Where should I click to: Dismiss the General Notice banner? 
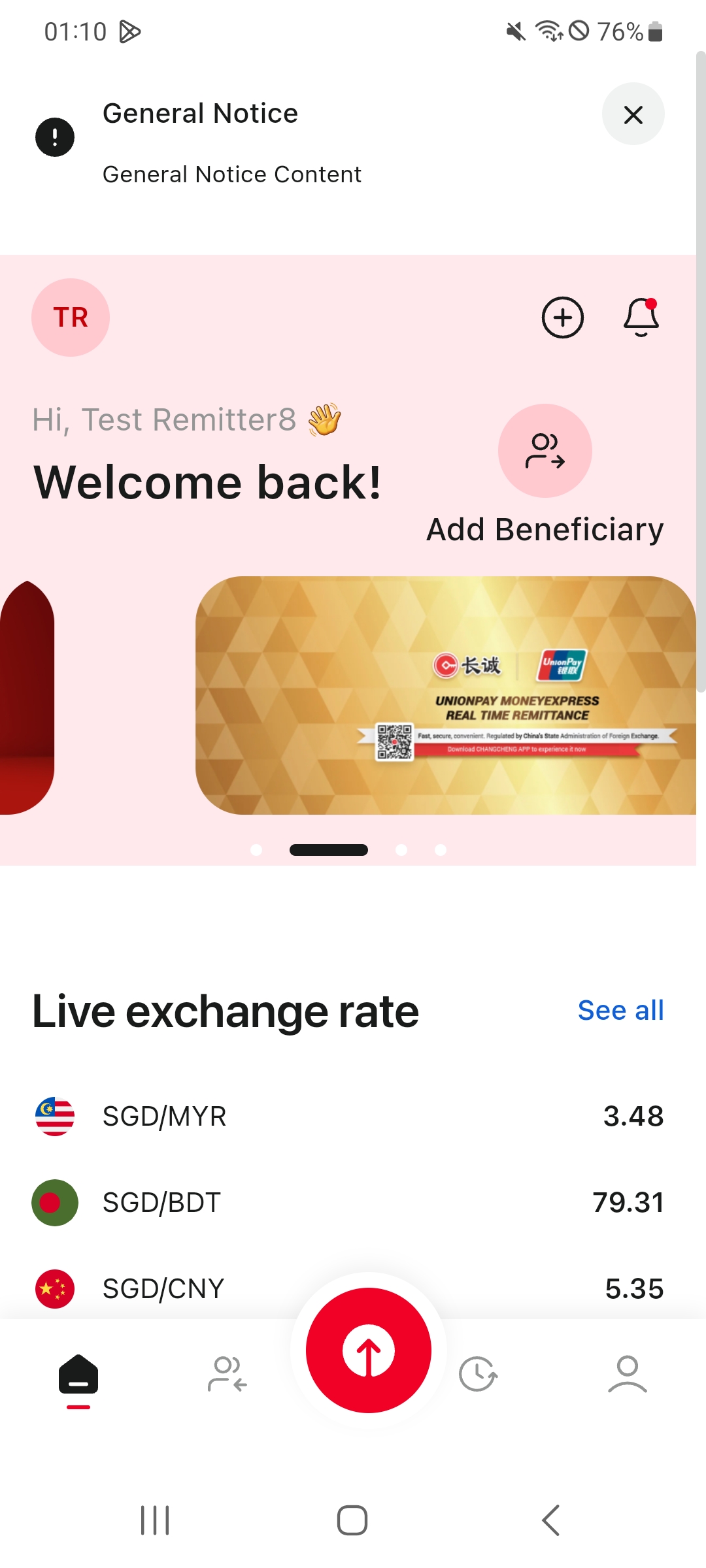point(633,114)
